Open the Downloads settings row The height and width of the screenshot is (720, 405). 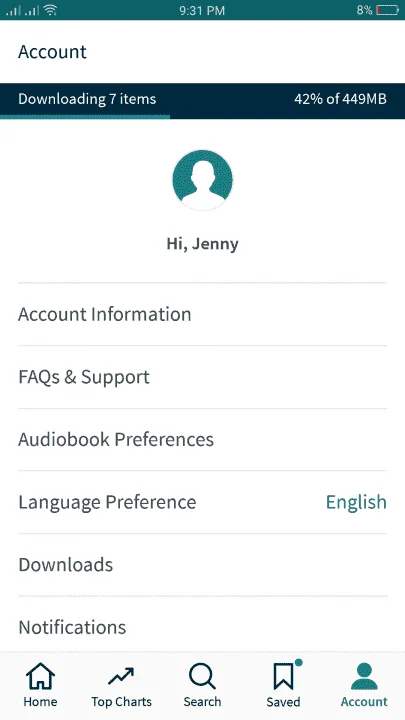(202, 565)
